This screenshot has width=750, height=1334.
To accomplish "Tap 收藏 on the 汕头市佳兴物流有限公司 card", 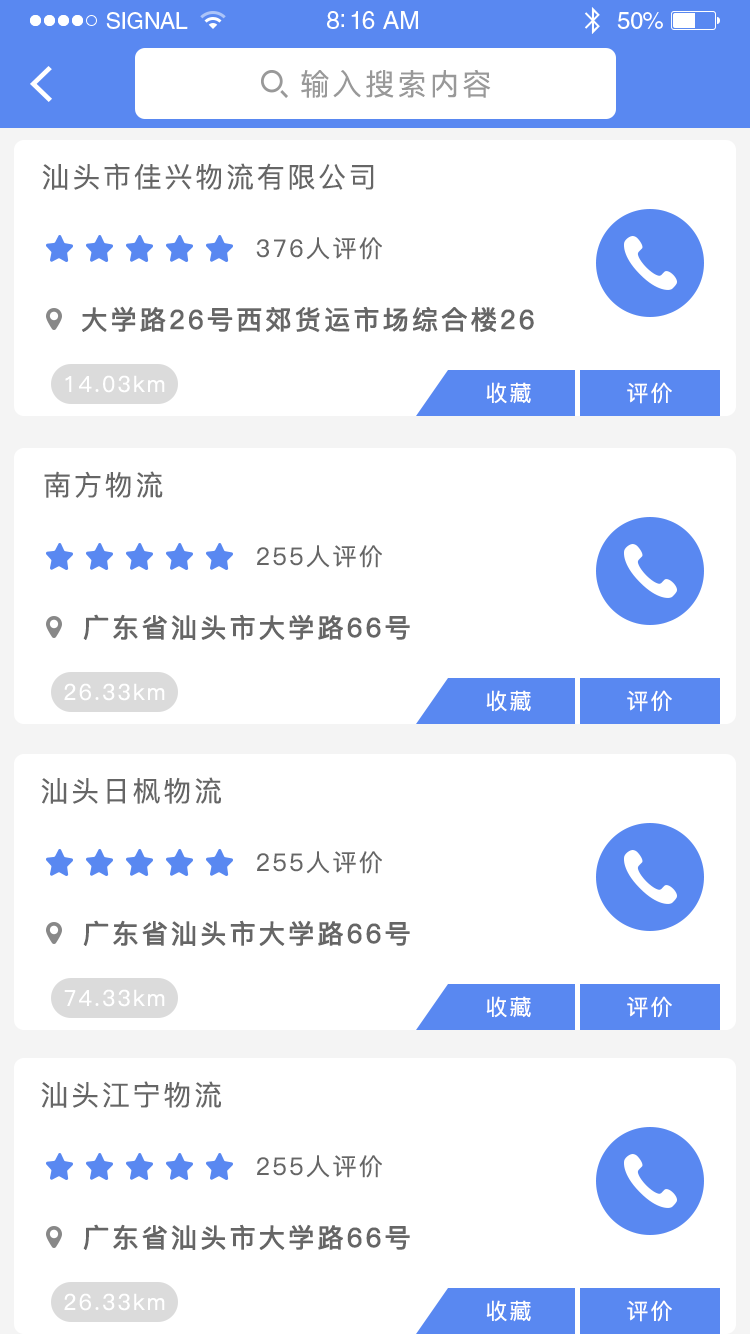I will point(497,393).
